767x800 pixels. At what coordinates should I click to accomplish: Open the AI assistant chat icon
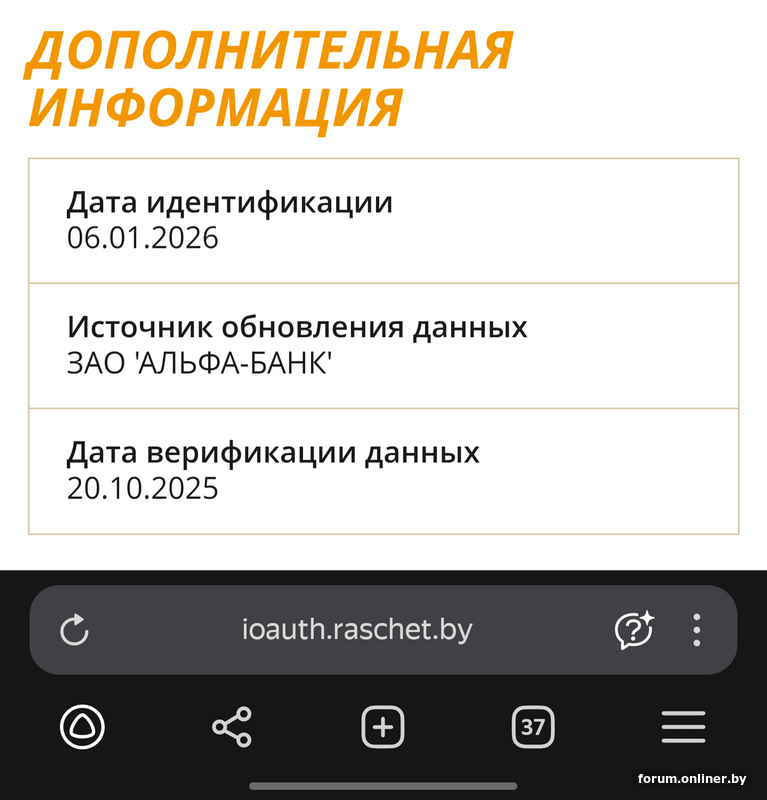633,630
